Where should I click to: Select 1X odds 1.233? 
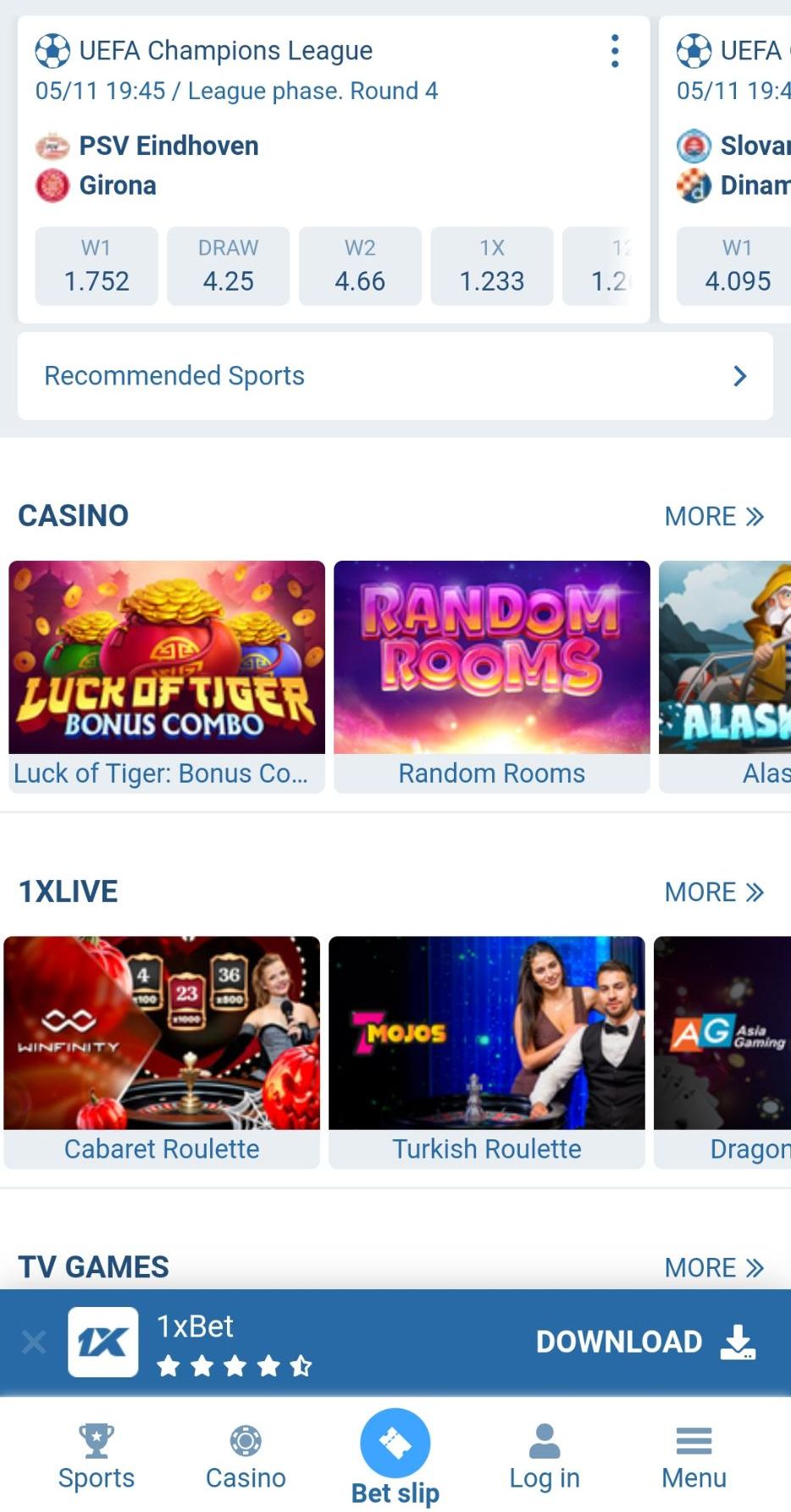click(491, 266)
